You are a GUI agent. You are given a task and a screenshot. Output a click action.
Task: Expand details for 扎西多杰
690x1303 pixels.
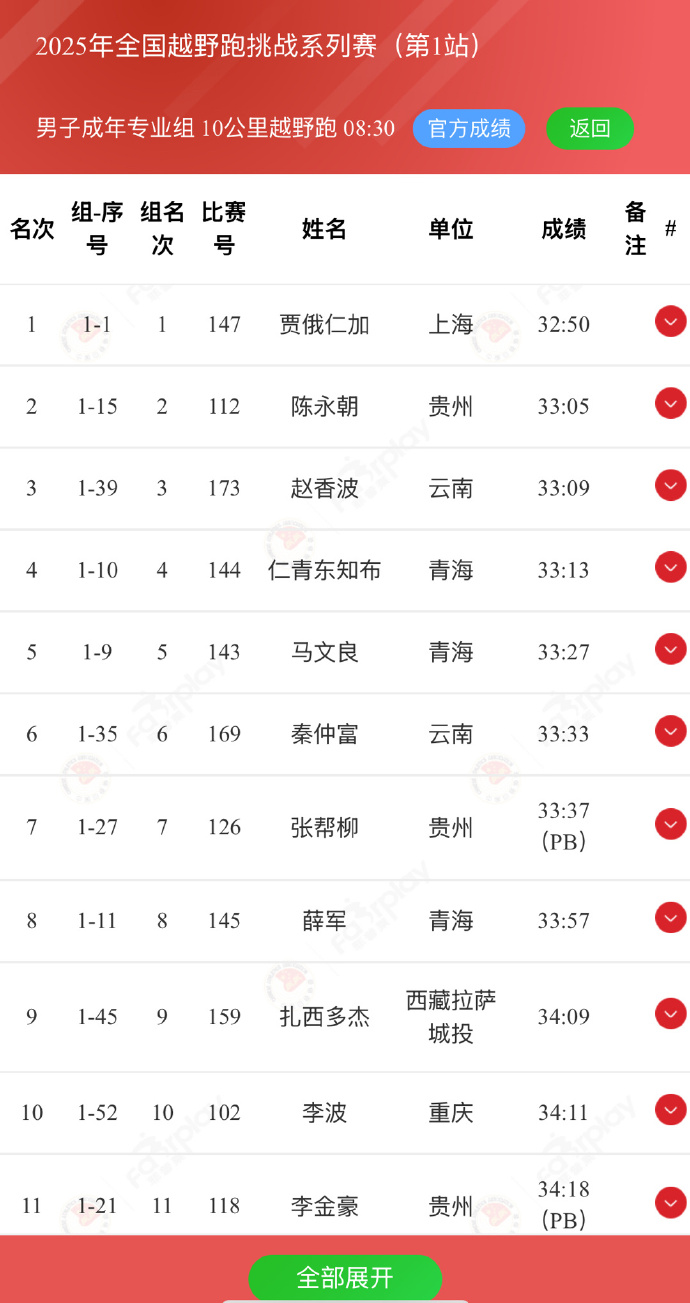pos(670,1013)
